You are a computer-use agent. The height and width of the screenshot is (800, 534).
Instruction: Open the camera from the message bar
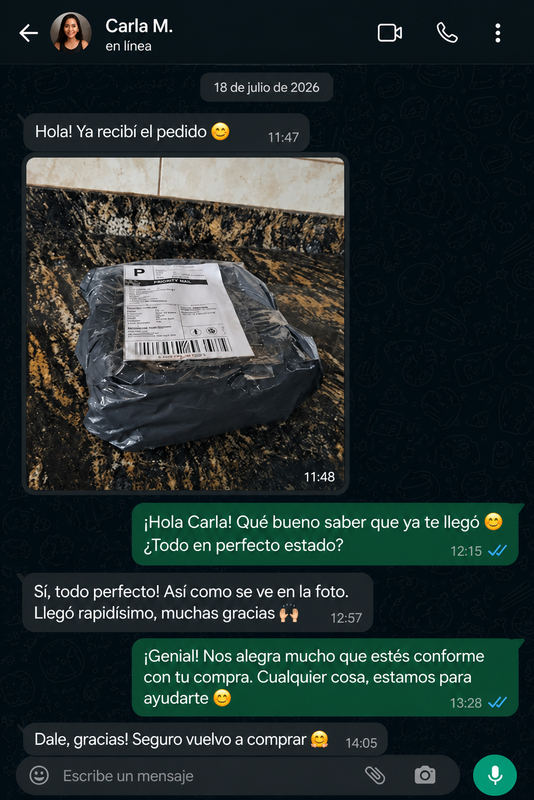tap(425, 776)
